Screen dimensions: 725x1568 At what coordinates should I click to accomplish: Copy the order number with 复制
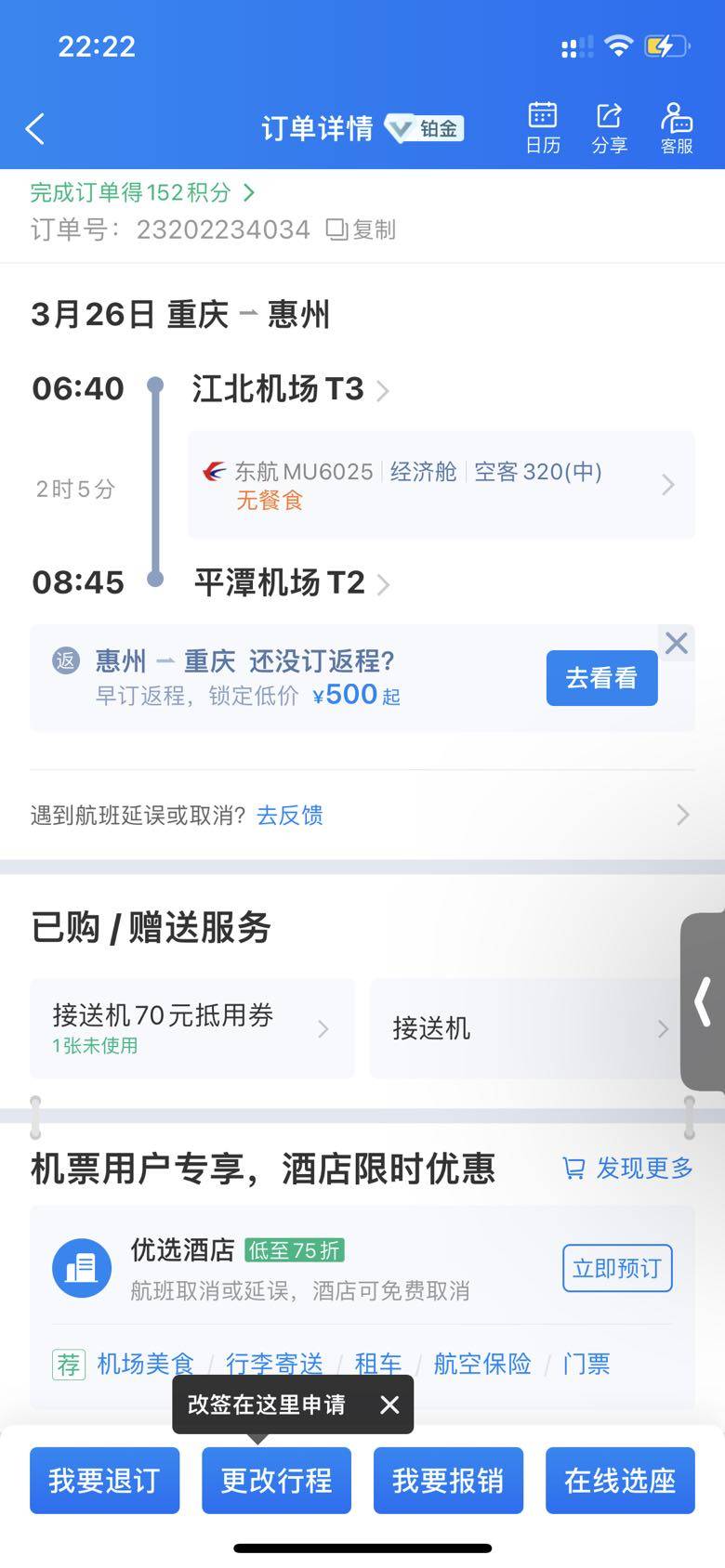click(361, 229)
